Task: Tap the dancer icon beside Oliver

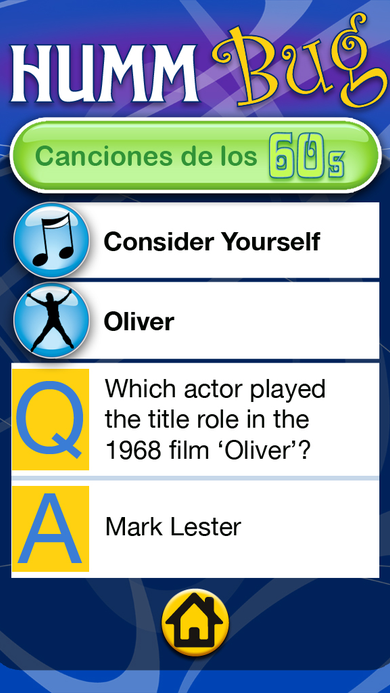Action: click(x=52, y=321)
